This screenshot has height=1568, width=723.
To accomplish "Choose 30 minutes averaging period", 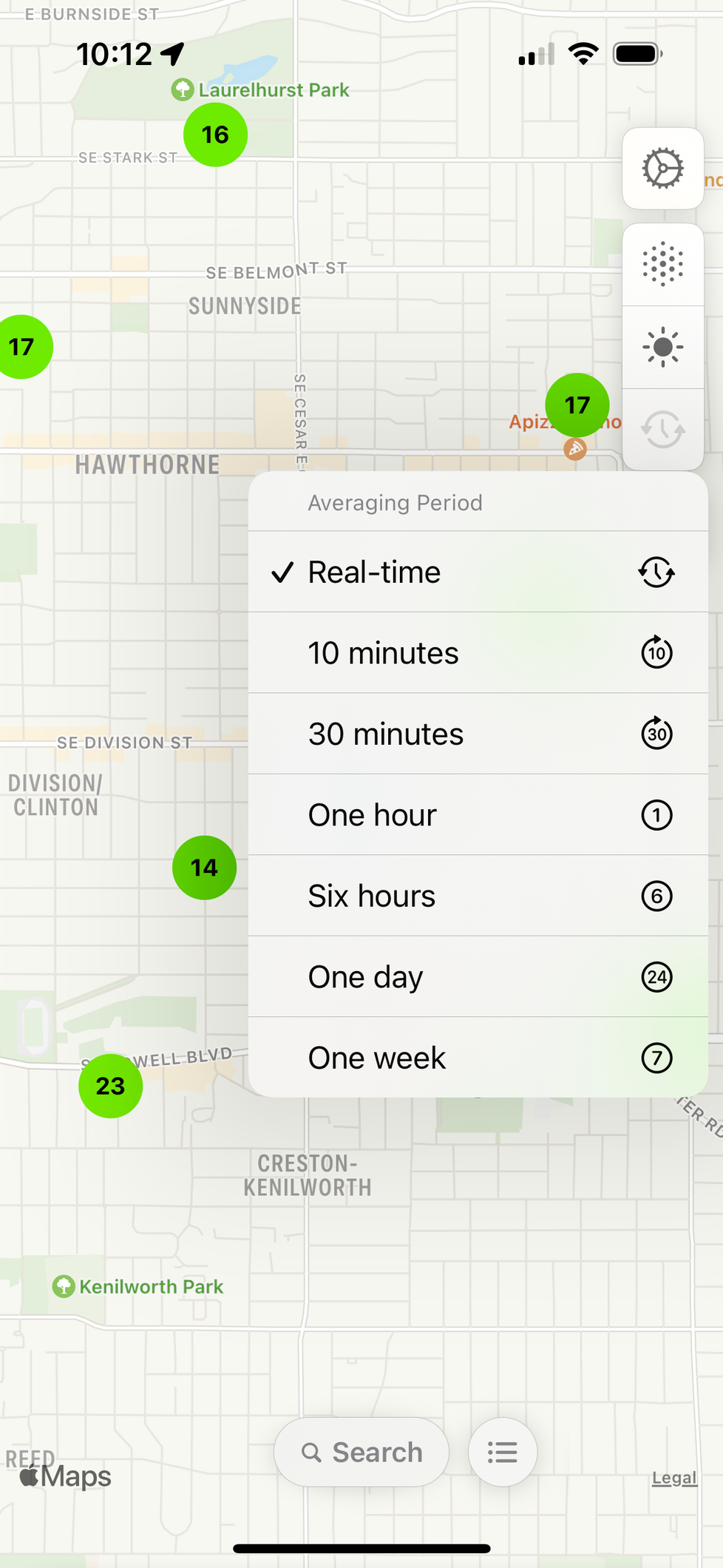I will click(478, 734).
